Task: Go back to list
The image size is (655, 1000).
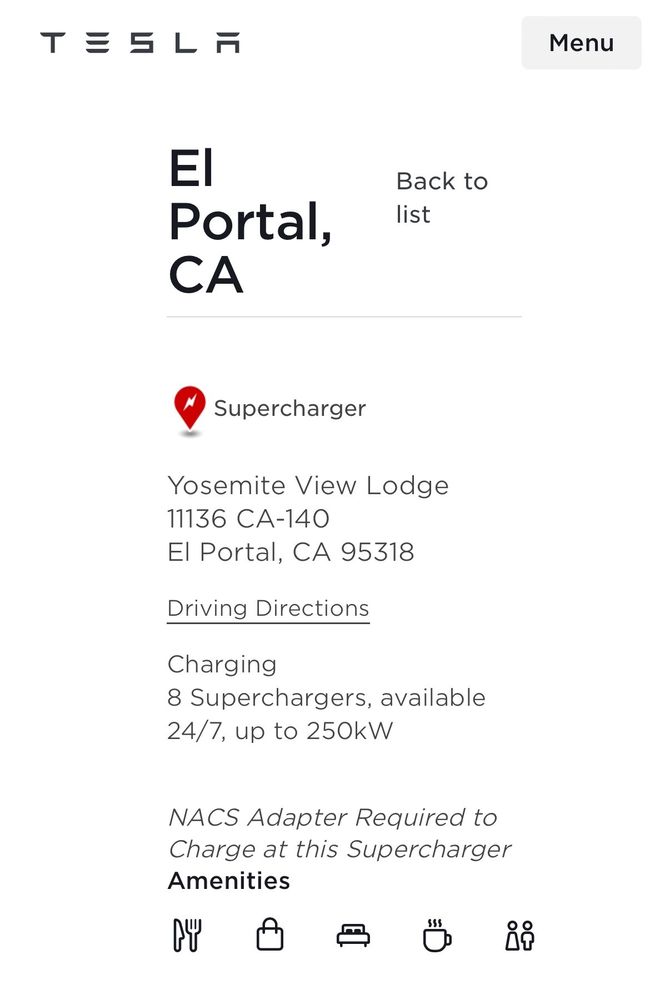Action: coord(441,197)
